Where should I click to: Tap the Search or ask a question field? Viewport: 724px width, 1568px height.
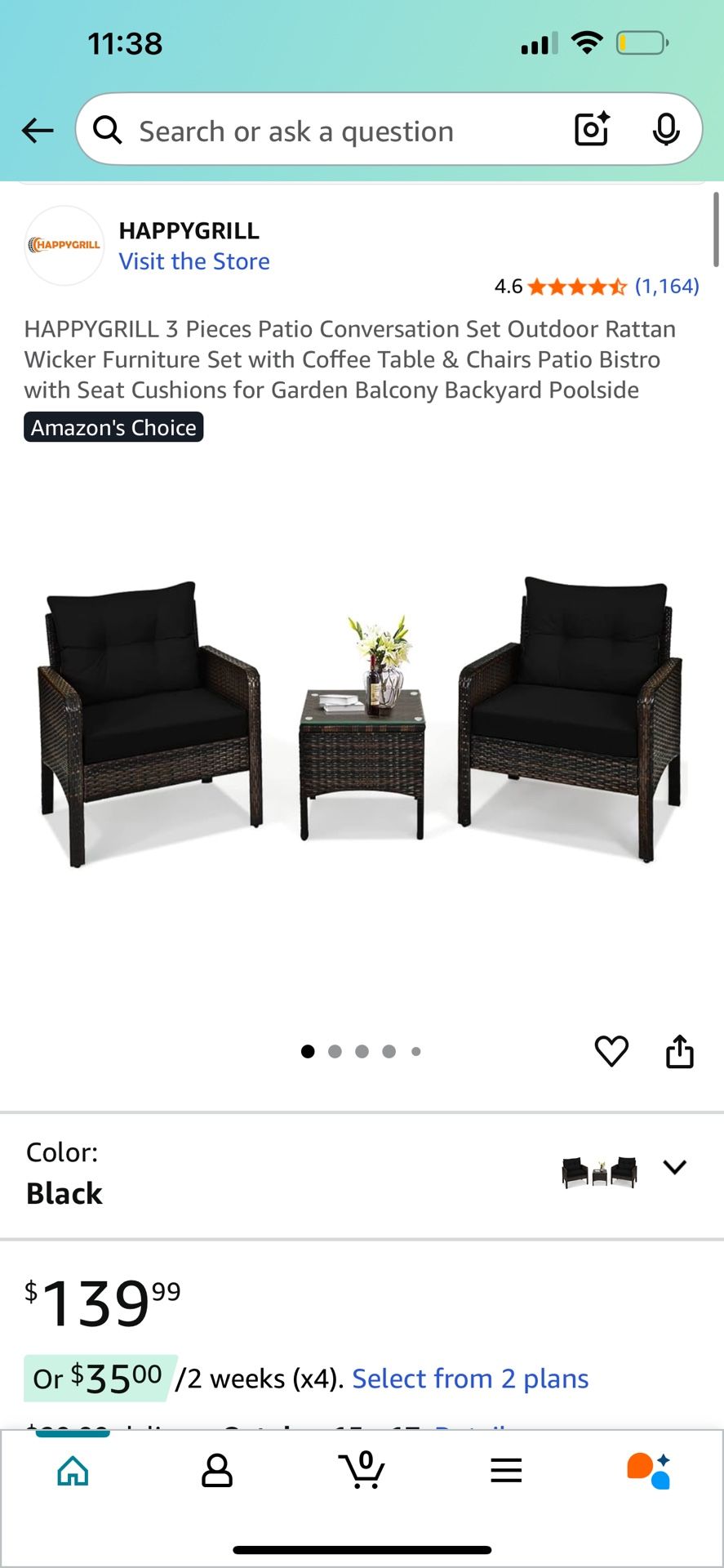point(326,130)
